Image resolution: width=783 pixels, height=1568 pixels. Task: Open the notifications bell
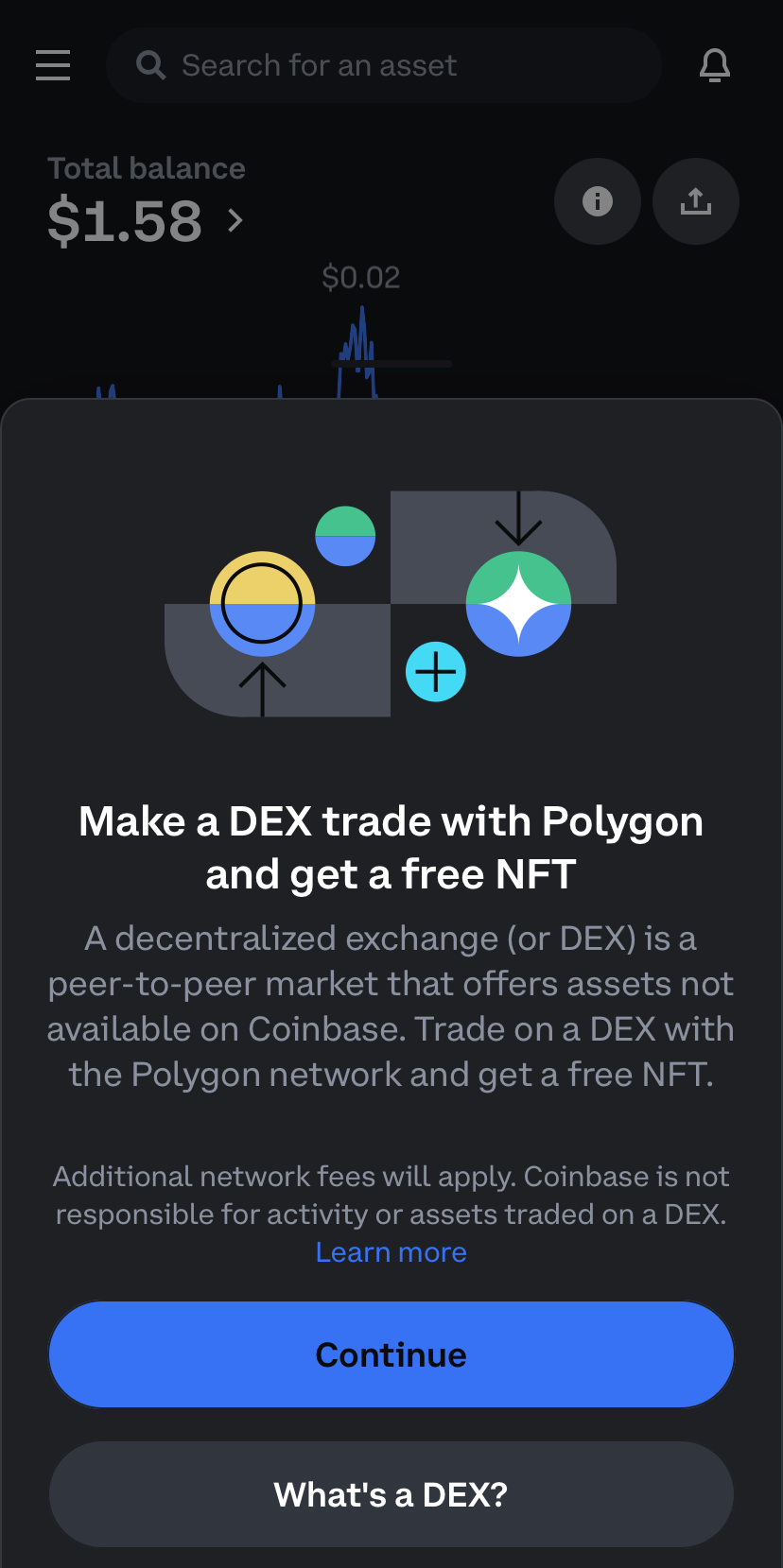[715, 65]
